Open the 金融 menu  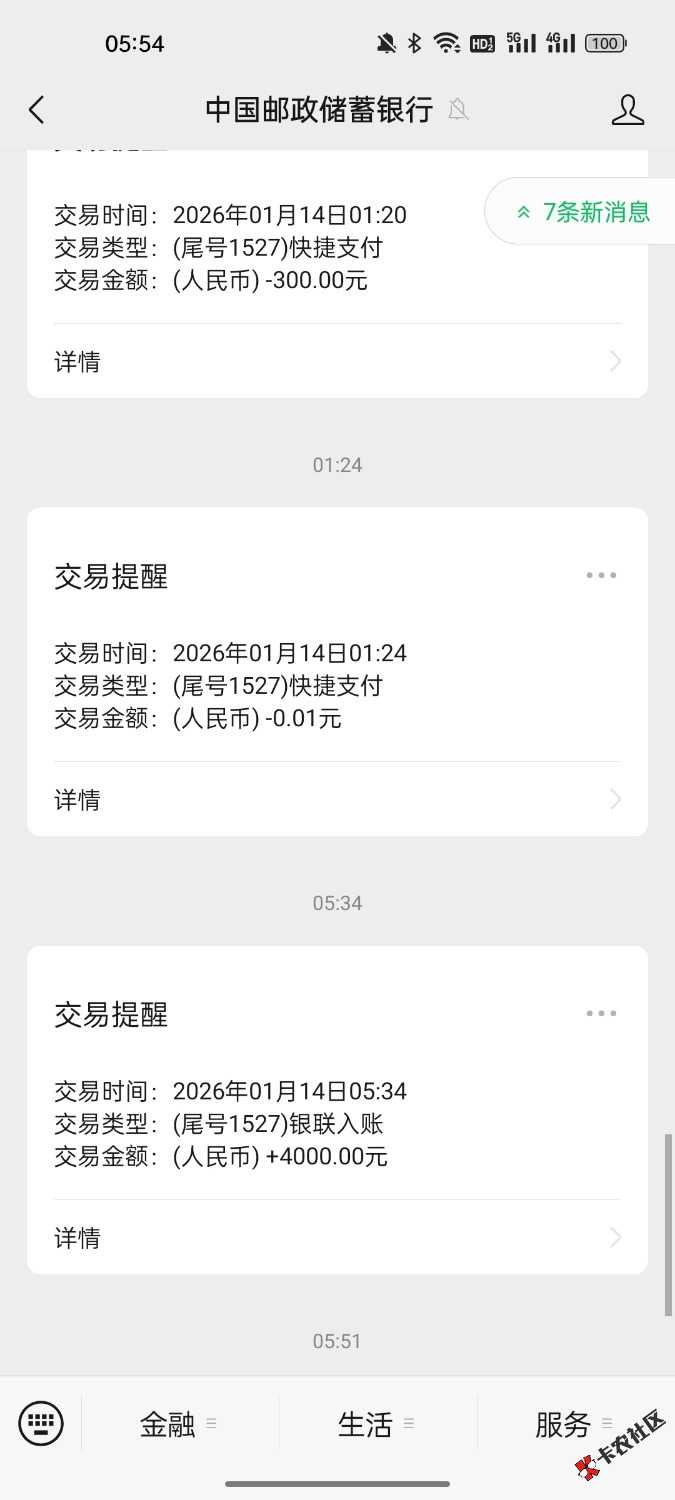178,1424
